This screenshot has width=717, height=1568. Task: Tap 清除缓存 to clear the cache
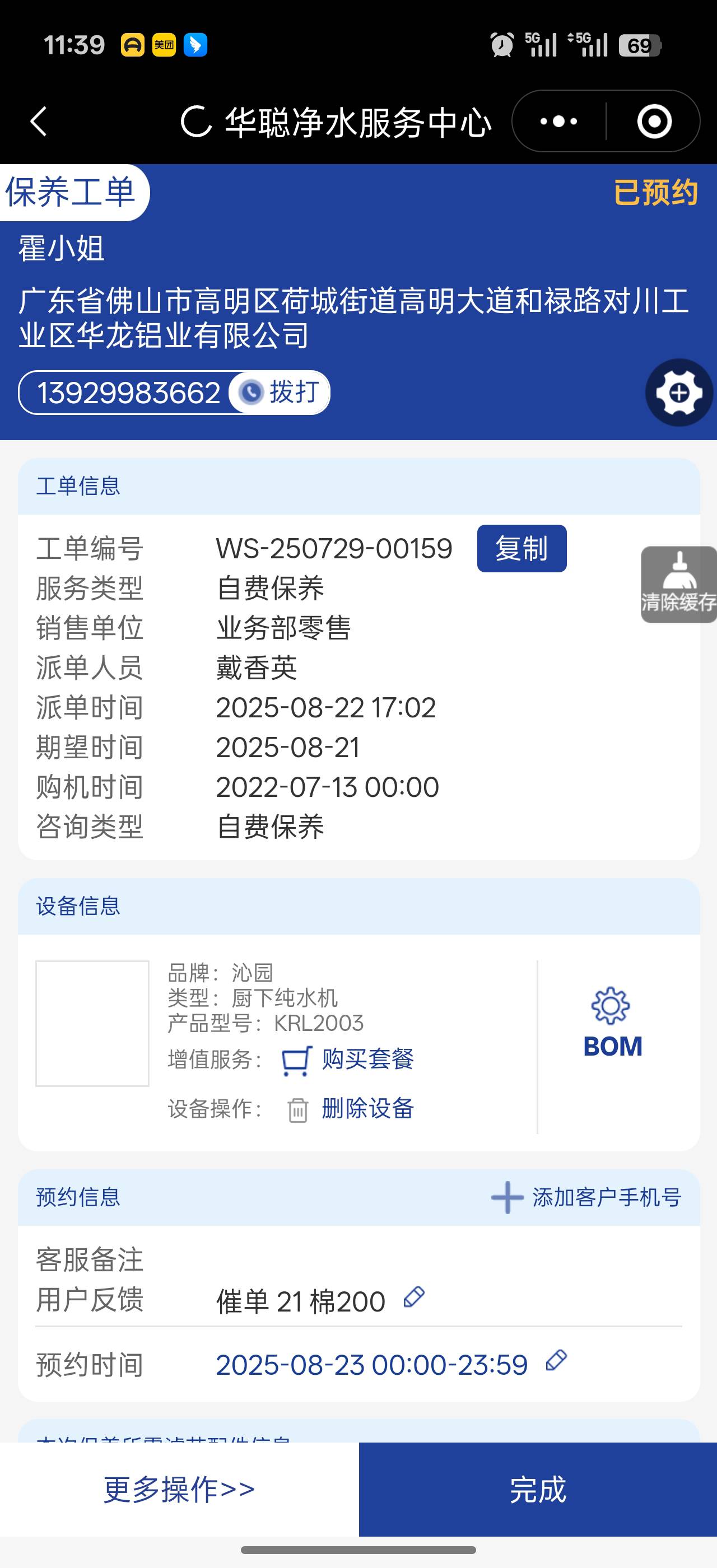click(x=679, y=584)
